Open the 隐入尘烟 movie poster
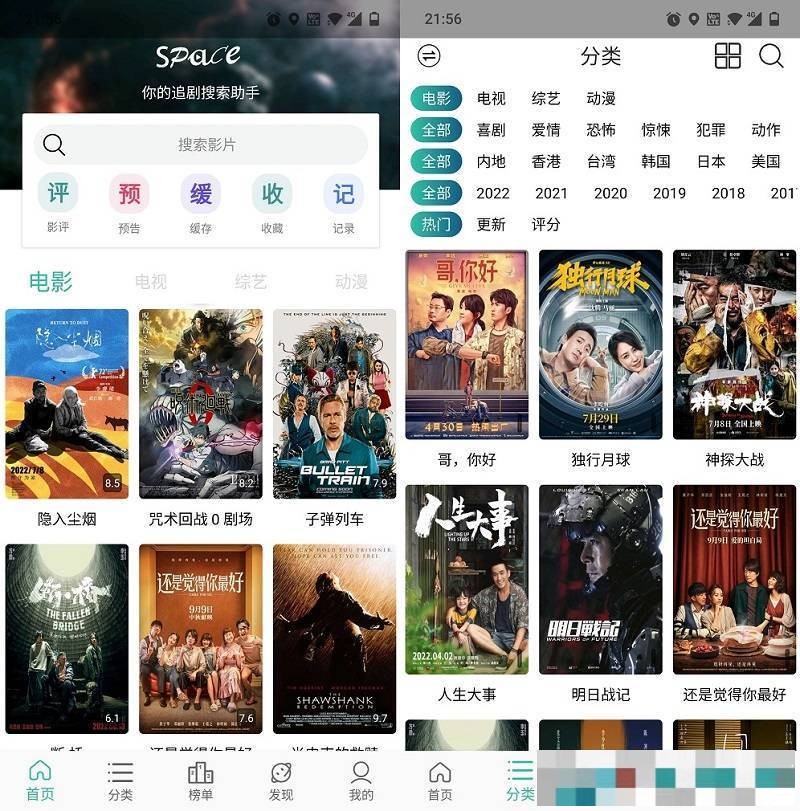Image resolution: width=800 pixels, height=811 pixels. (67, 403)
